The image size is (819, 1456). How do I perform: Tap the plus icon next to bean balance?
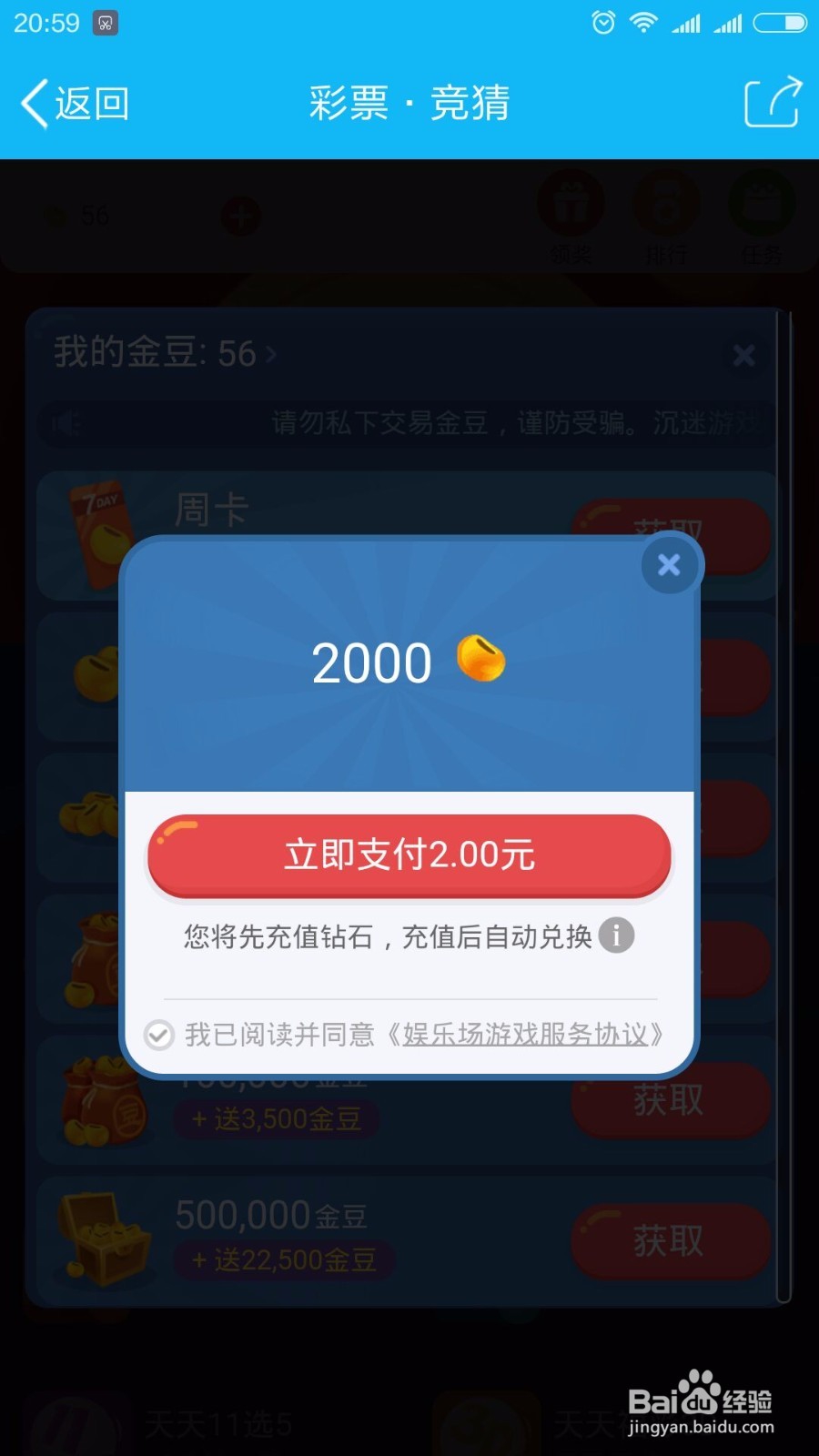240,217
